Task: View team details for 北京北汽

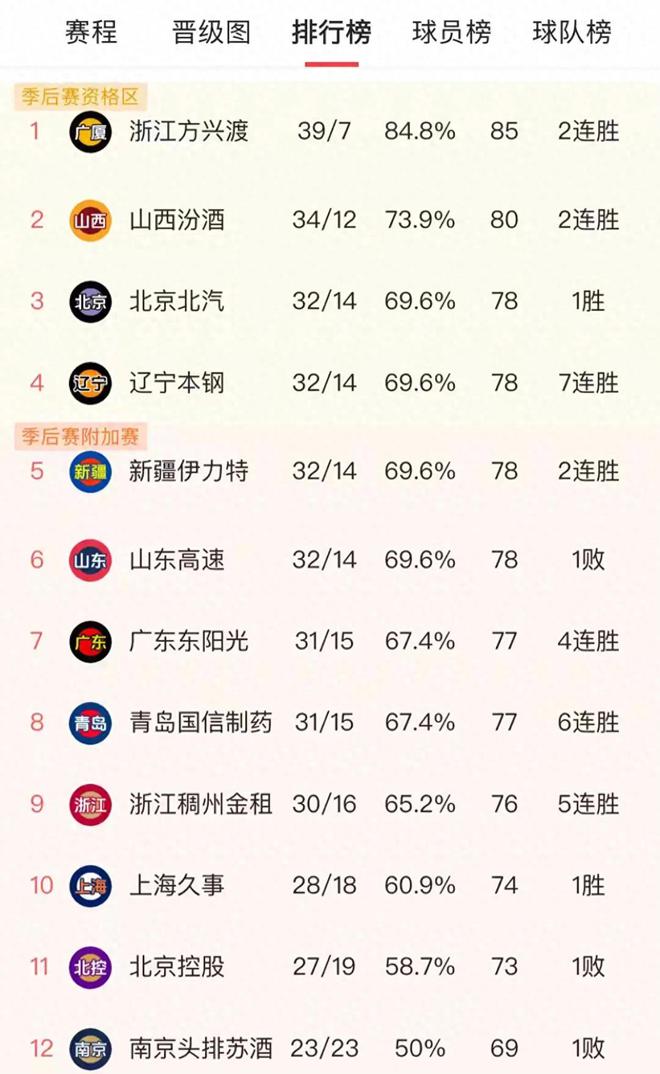Action: coord(177,301)
